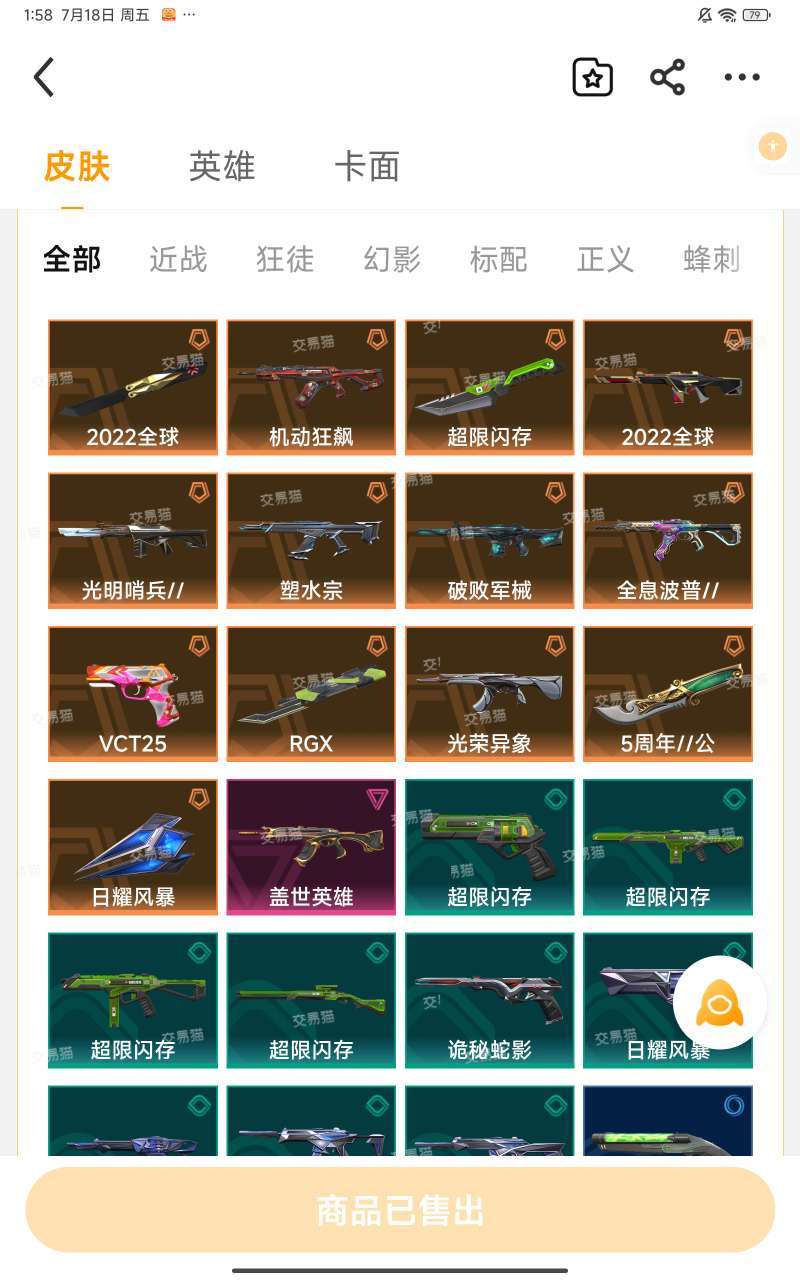Viewport: 800px width, 1280px height.
Task: Filter skins by 近战
Action: point(178,259)
